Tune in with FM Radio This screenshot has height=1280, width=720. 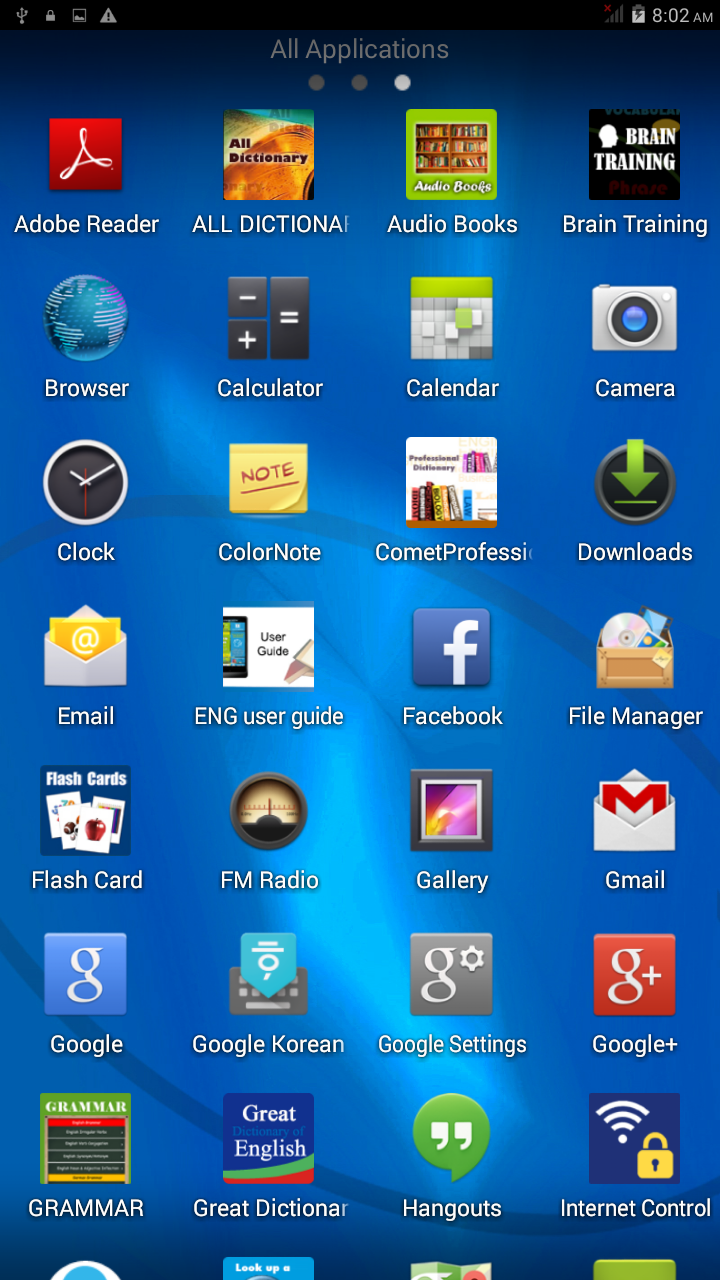[268, 811]
